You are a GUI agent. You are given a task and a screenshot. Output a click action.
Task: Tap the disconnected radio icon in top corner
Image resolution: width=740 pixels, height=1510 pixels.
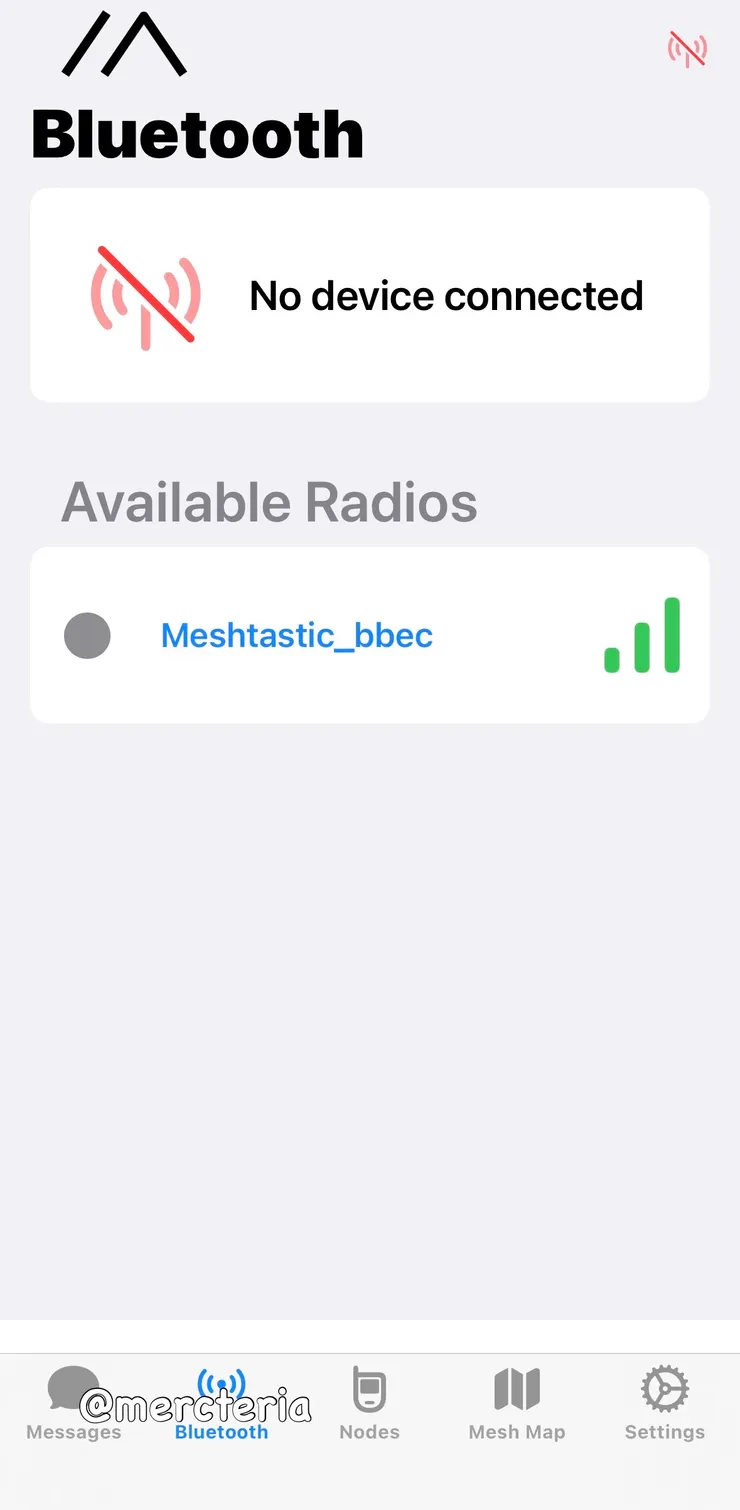click(x=687, y=48)
